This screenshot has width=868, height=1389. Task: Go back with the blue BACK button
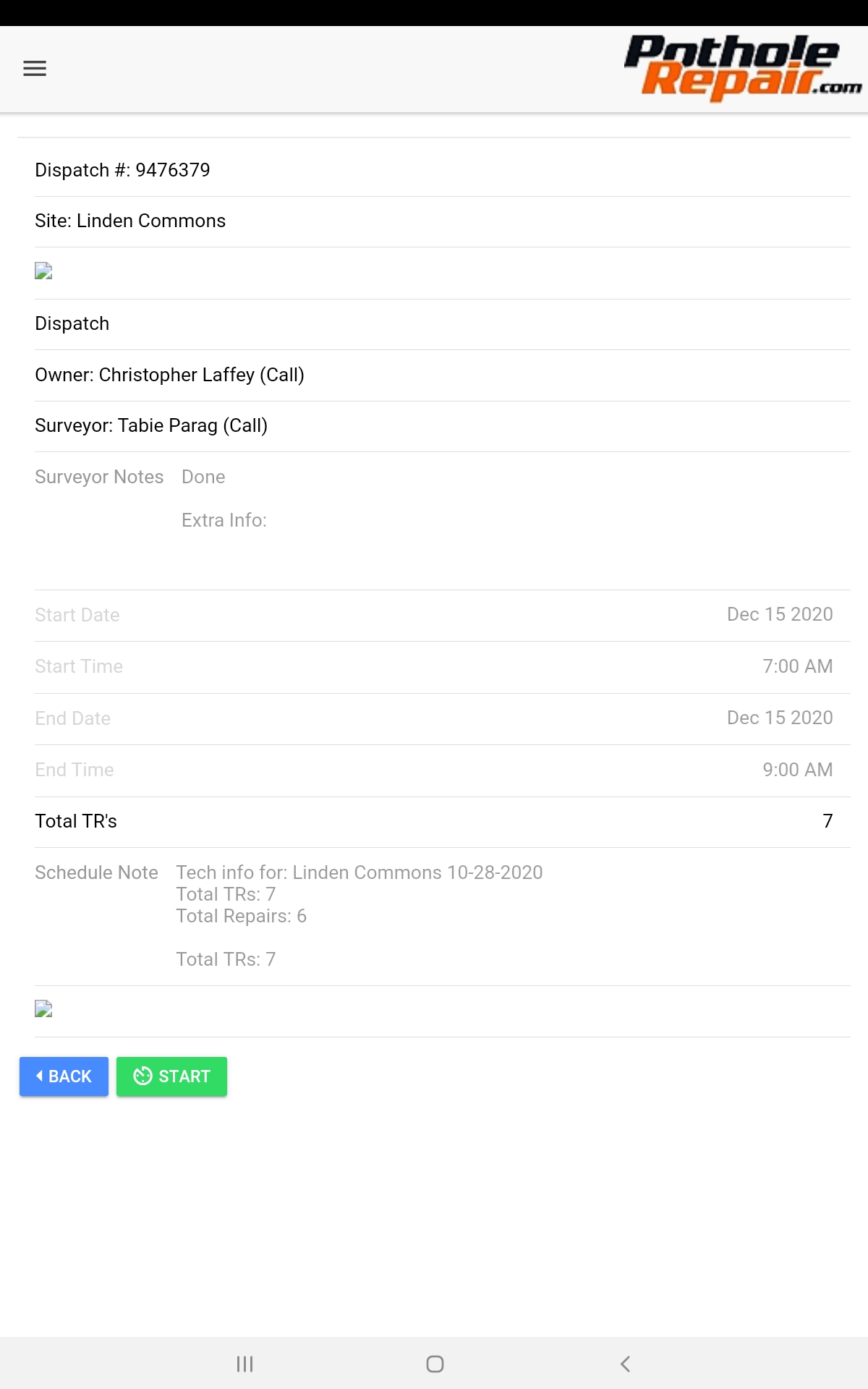pyautogui.click(x=64, y=1076)
